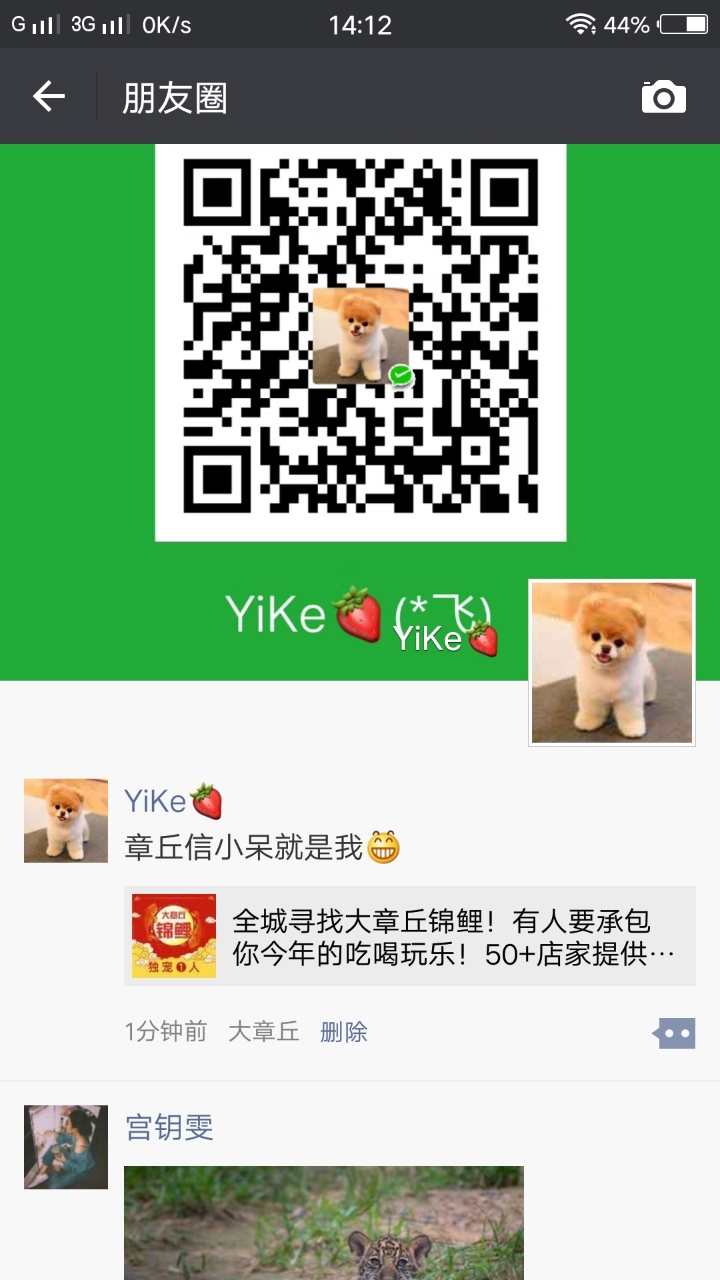Open 宫钥雯's avatar
This screenshot has width=720, height=1280.
[66, 1147]
